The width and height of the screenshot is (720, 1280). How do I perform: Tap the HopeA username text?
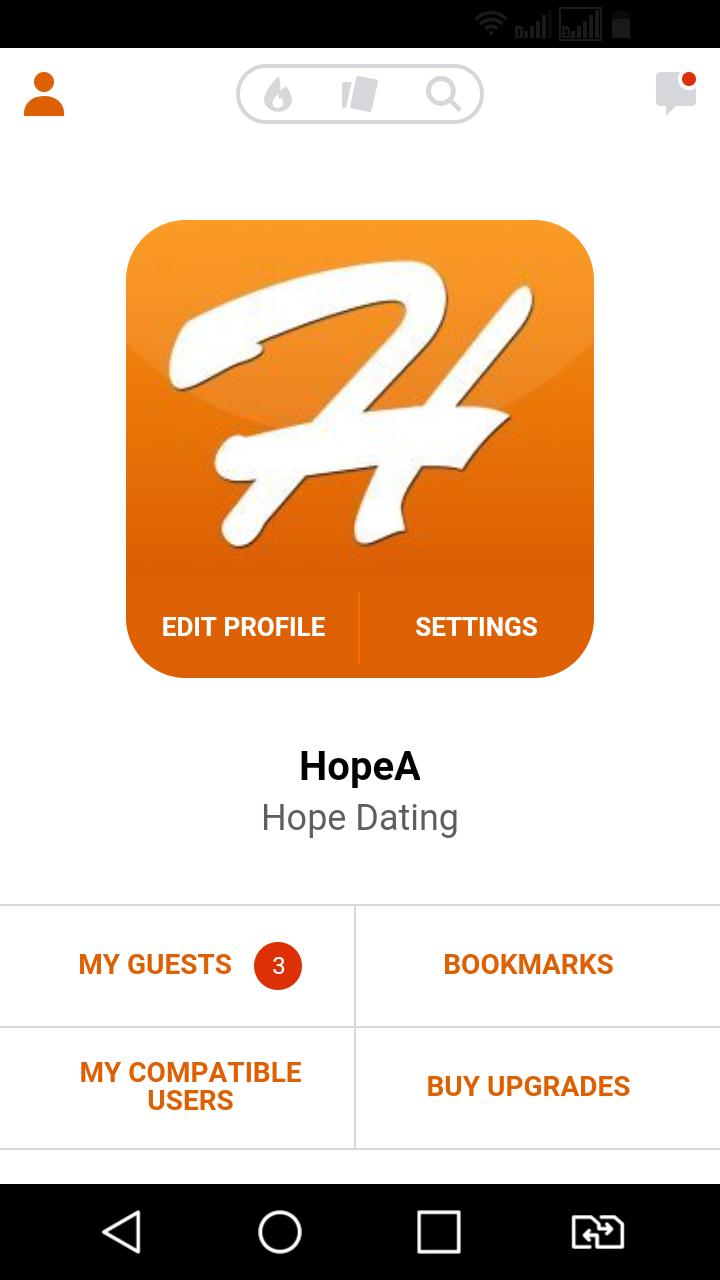pyautogui.click(x=360, y=768)
